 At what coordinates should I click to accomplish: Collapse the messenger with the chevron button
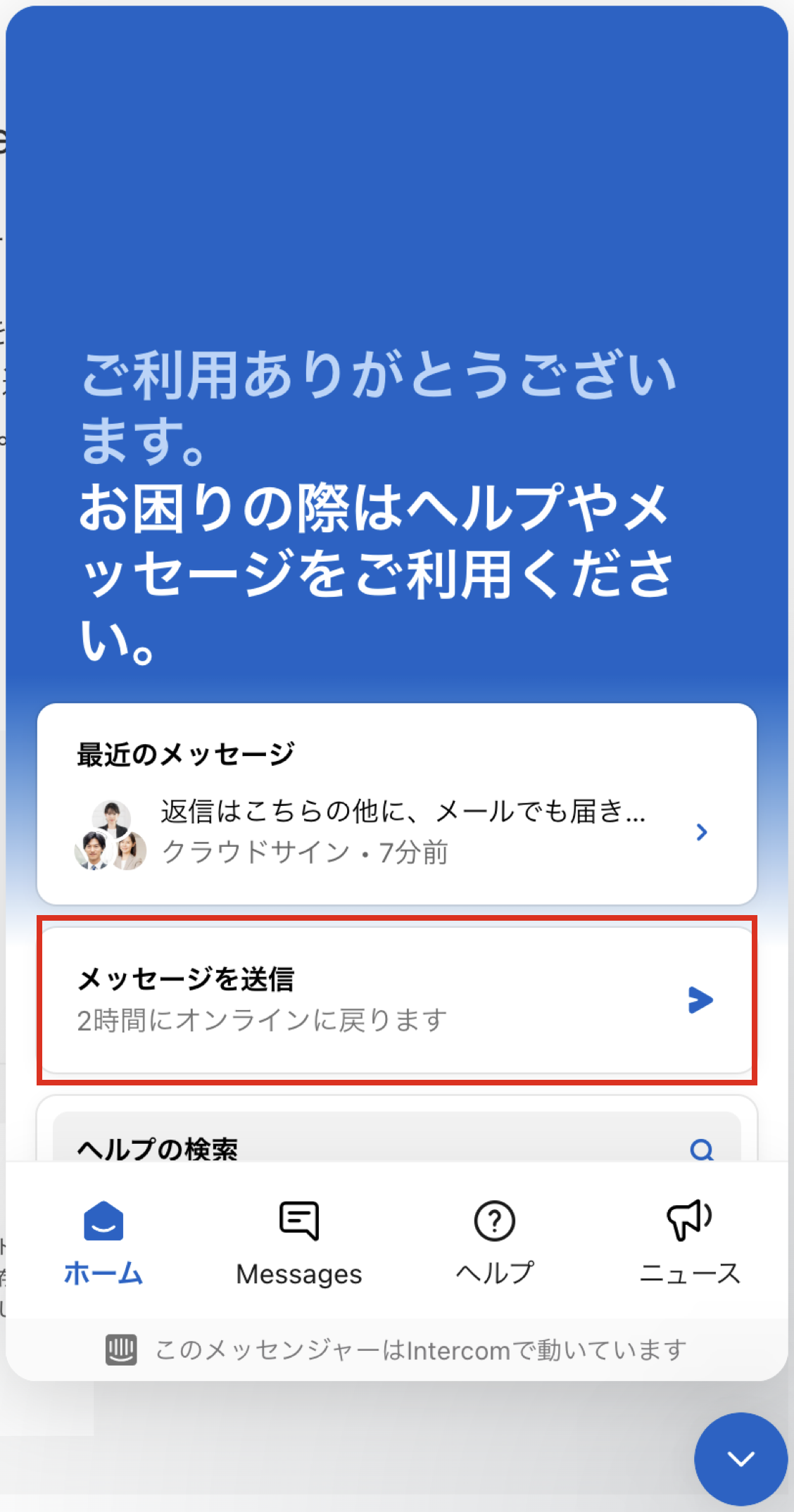tap(741, 1459)
